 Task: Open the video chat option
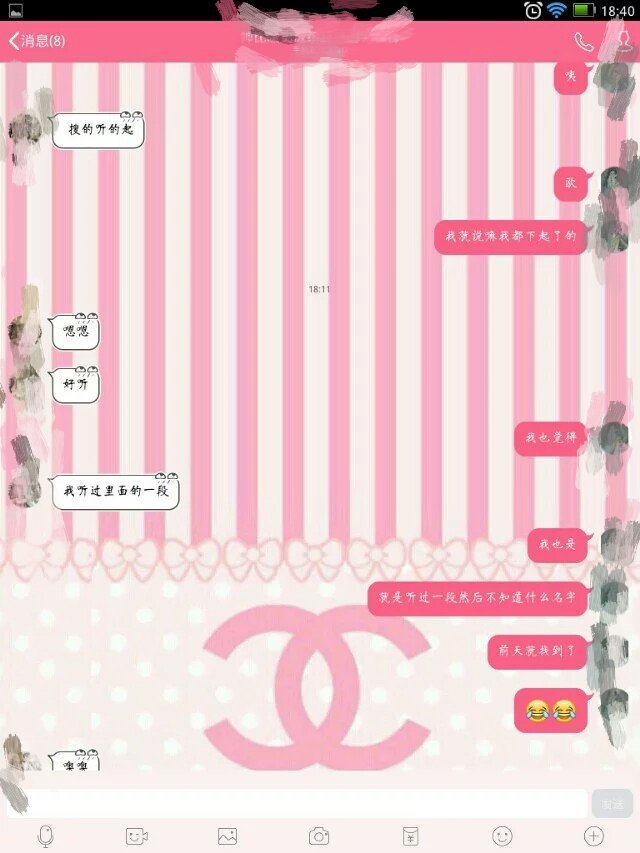click(136, 836)
